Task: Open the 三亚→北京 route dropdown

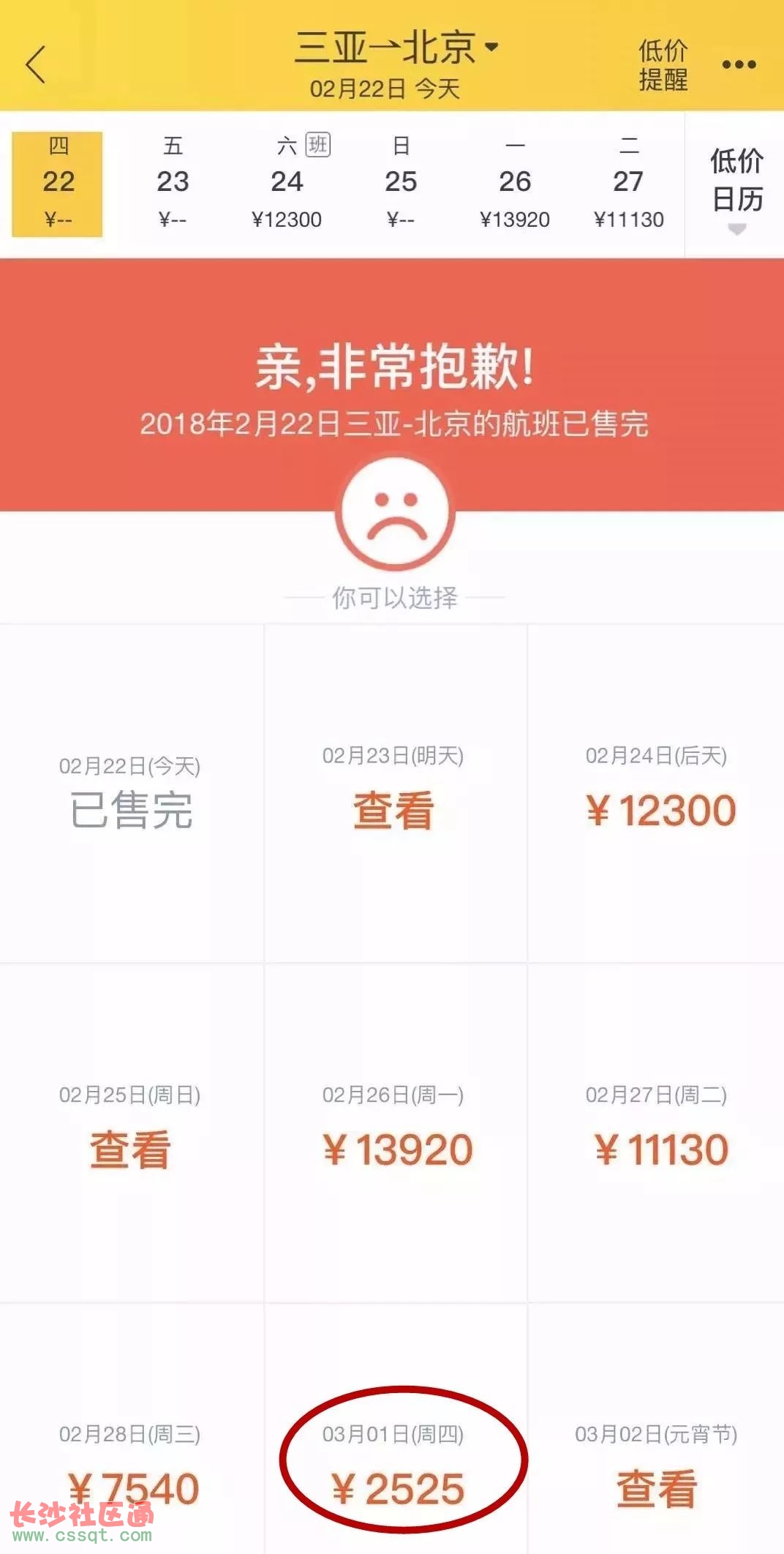Action: (396, 49)
